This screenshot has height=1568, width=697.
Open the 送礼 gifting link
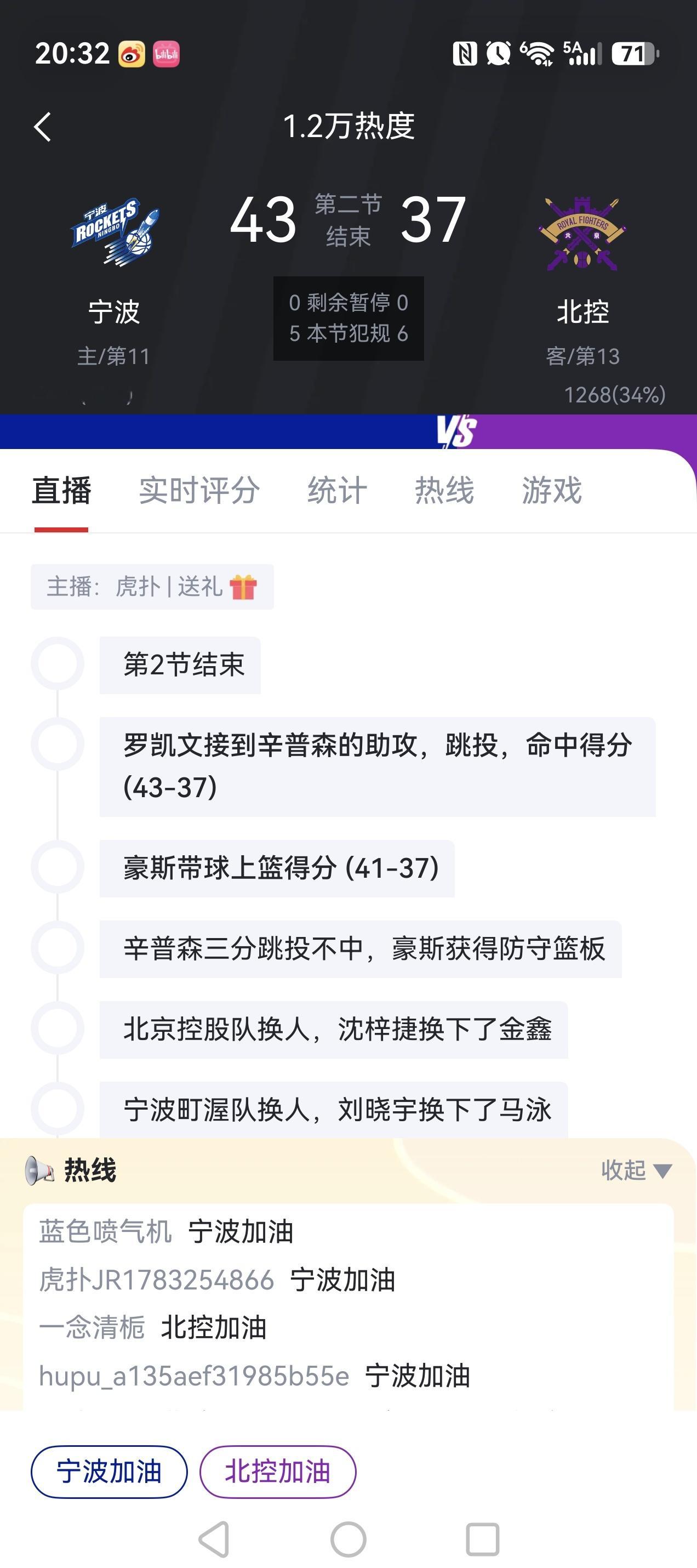coord(200,586)
